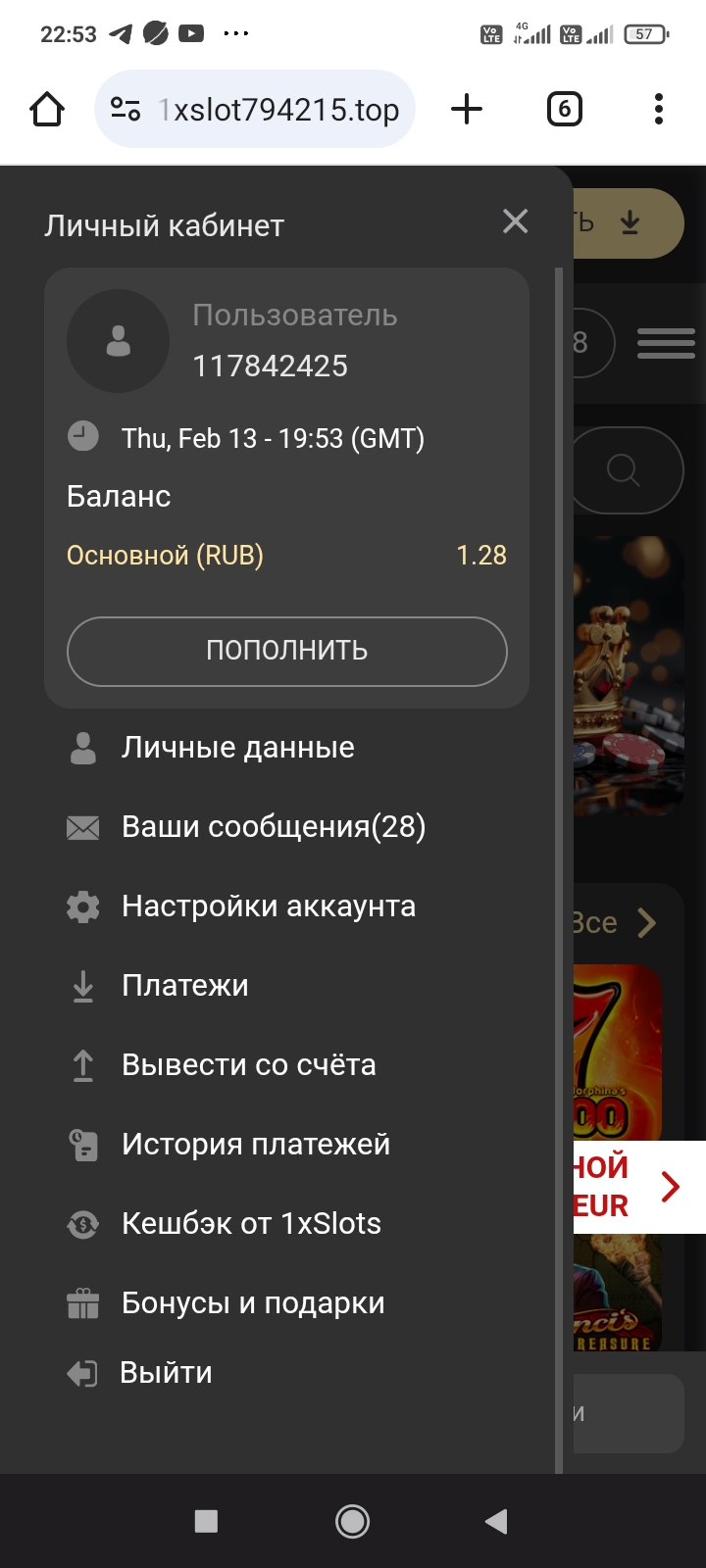
Task: Select Вывести со счёта
Action: tap(248, 1065)
